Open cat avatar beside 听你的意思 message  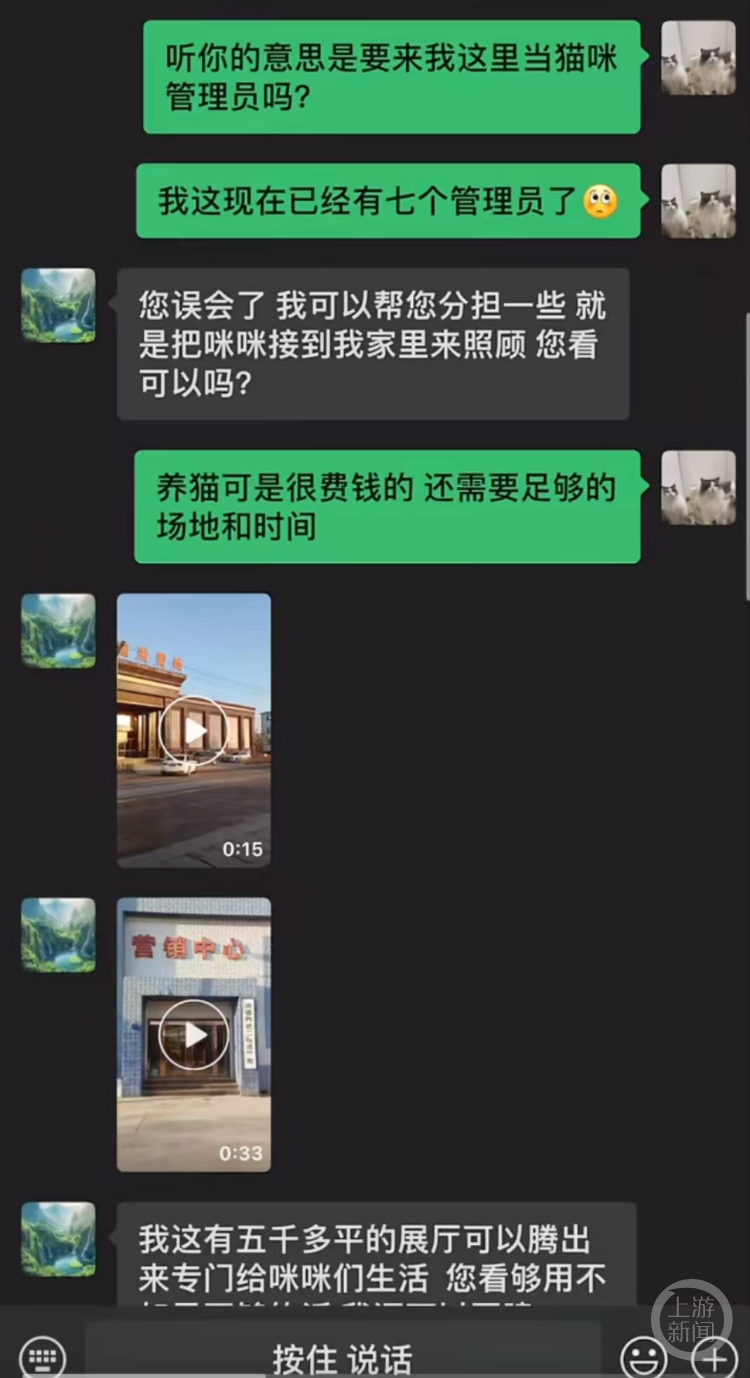pos(698,58)
